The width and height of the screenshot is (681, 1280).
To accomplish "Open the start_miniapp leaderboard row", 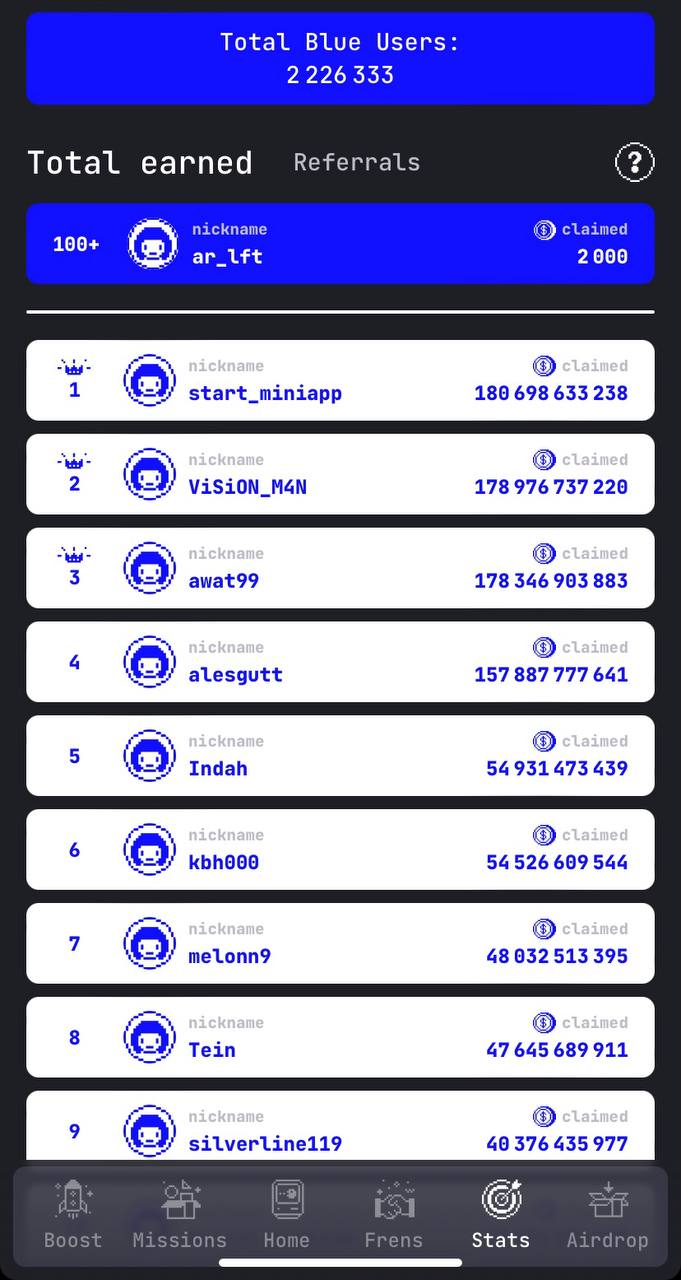I will click(340, 380).
